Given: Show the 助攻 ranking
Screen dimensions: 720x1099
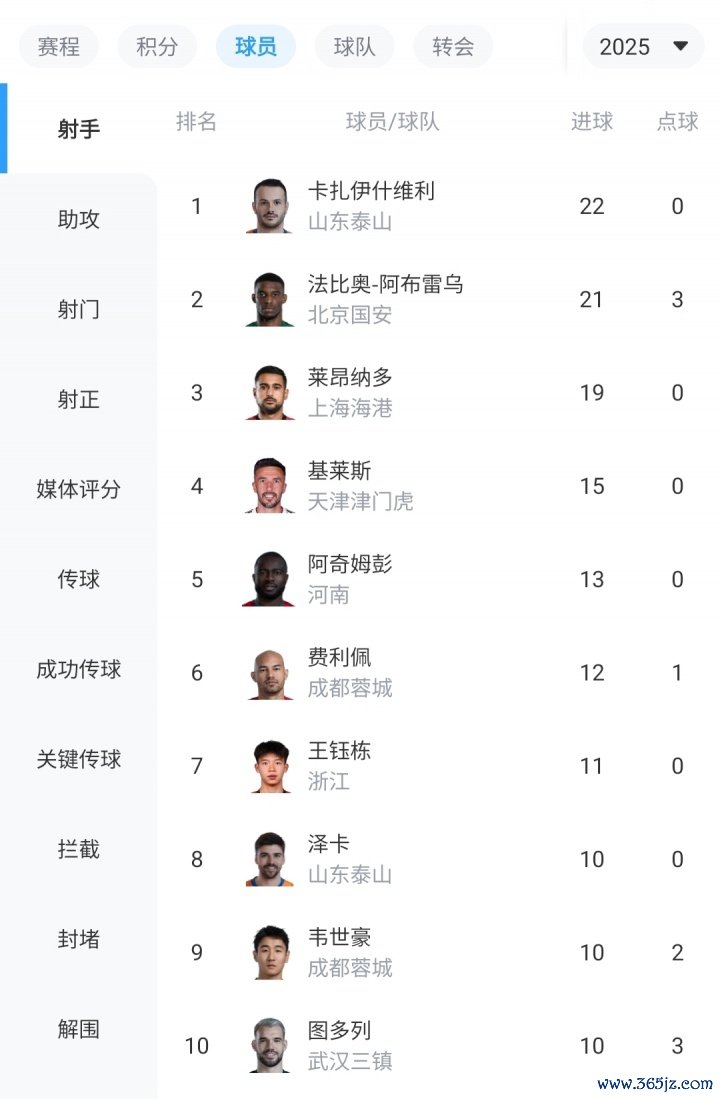Looking at the screenshot, I should point(79,219).
